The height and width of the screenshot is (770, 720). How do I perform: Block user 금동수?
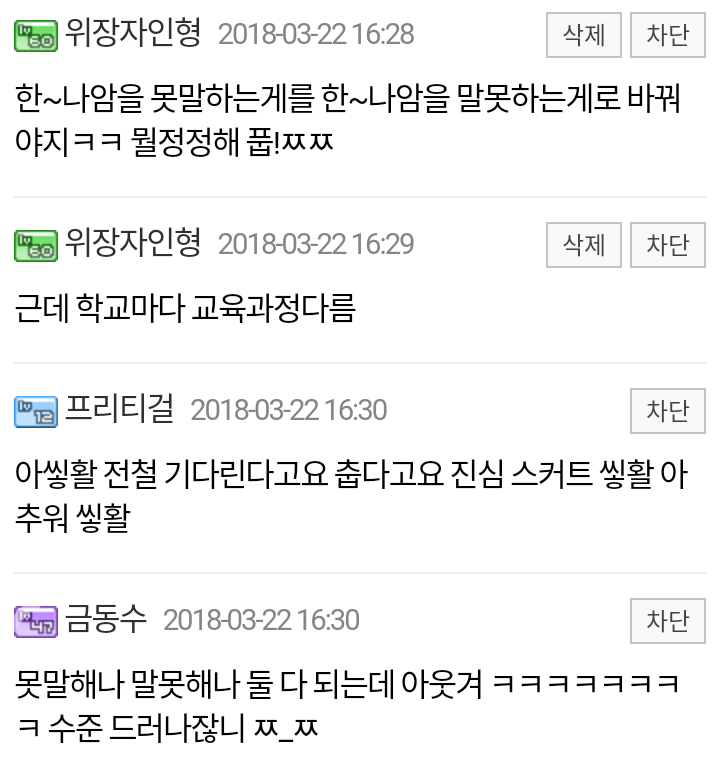[x=667, y=621]
